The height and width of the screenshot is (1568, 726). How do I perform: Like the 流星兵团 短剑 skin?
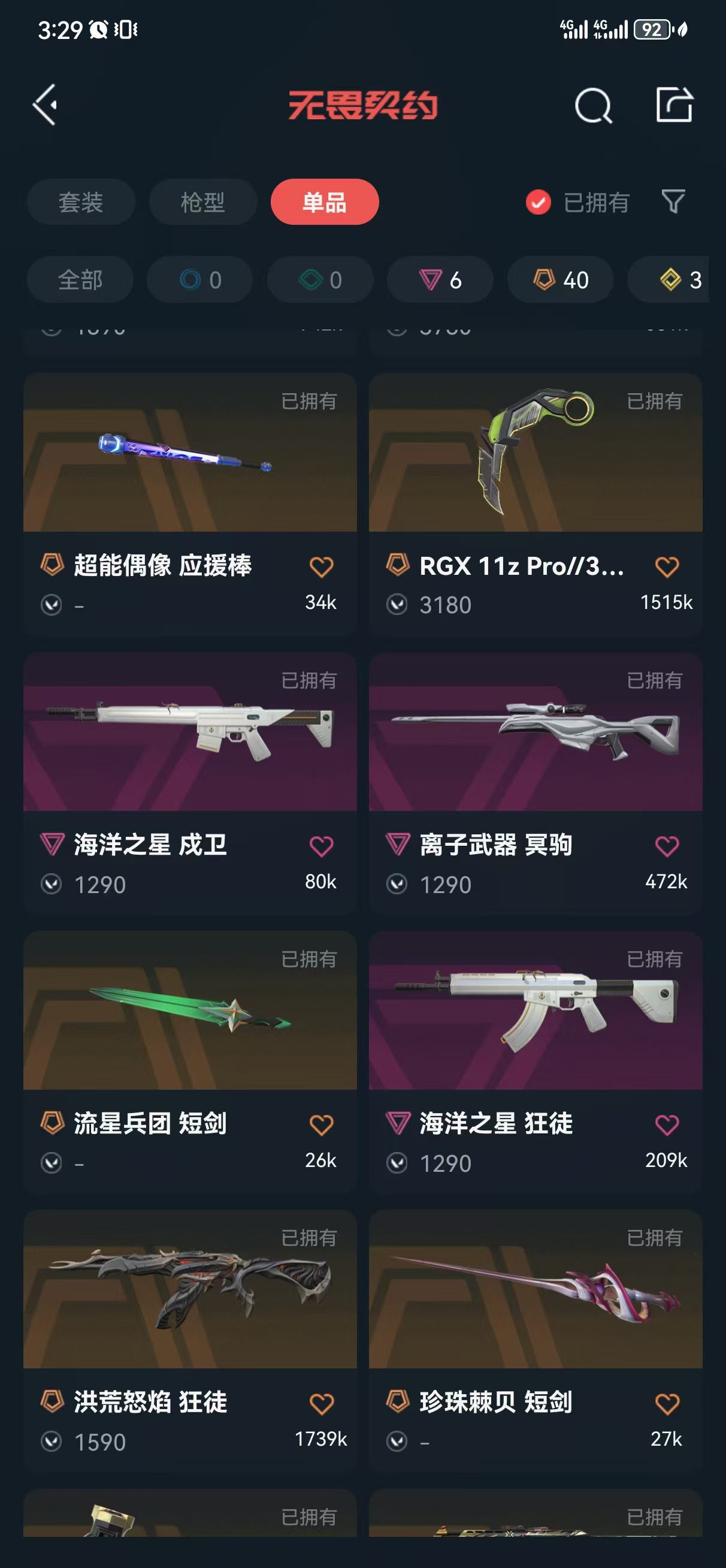point(321,1125)
